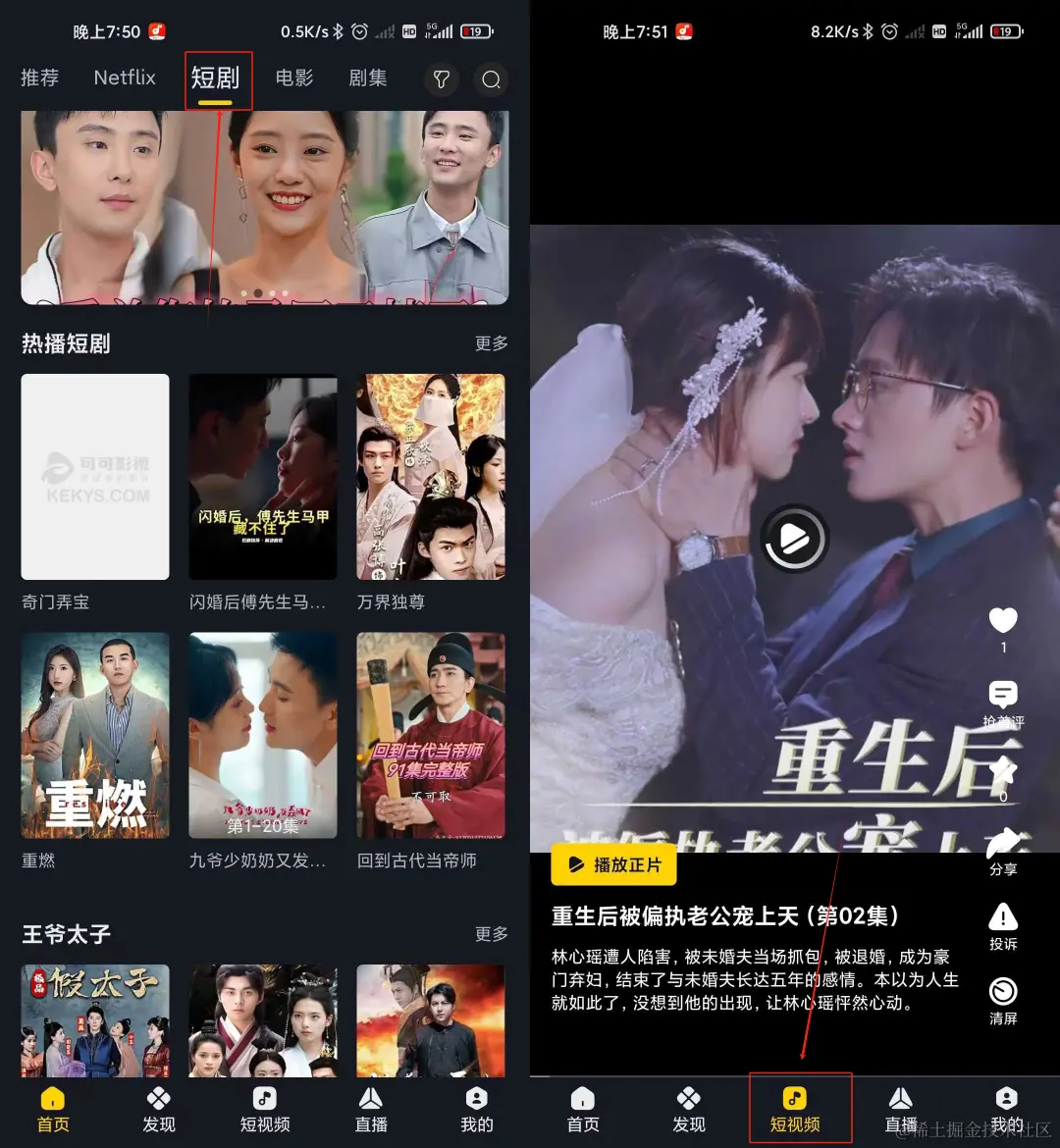This screenshot has height=1148, width=1060.
Task: Switch to the 电影 tab
Action: (294, 78)
